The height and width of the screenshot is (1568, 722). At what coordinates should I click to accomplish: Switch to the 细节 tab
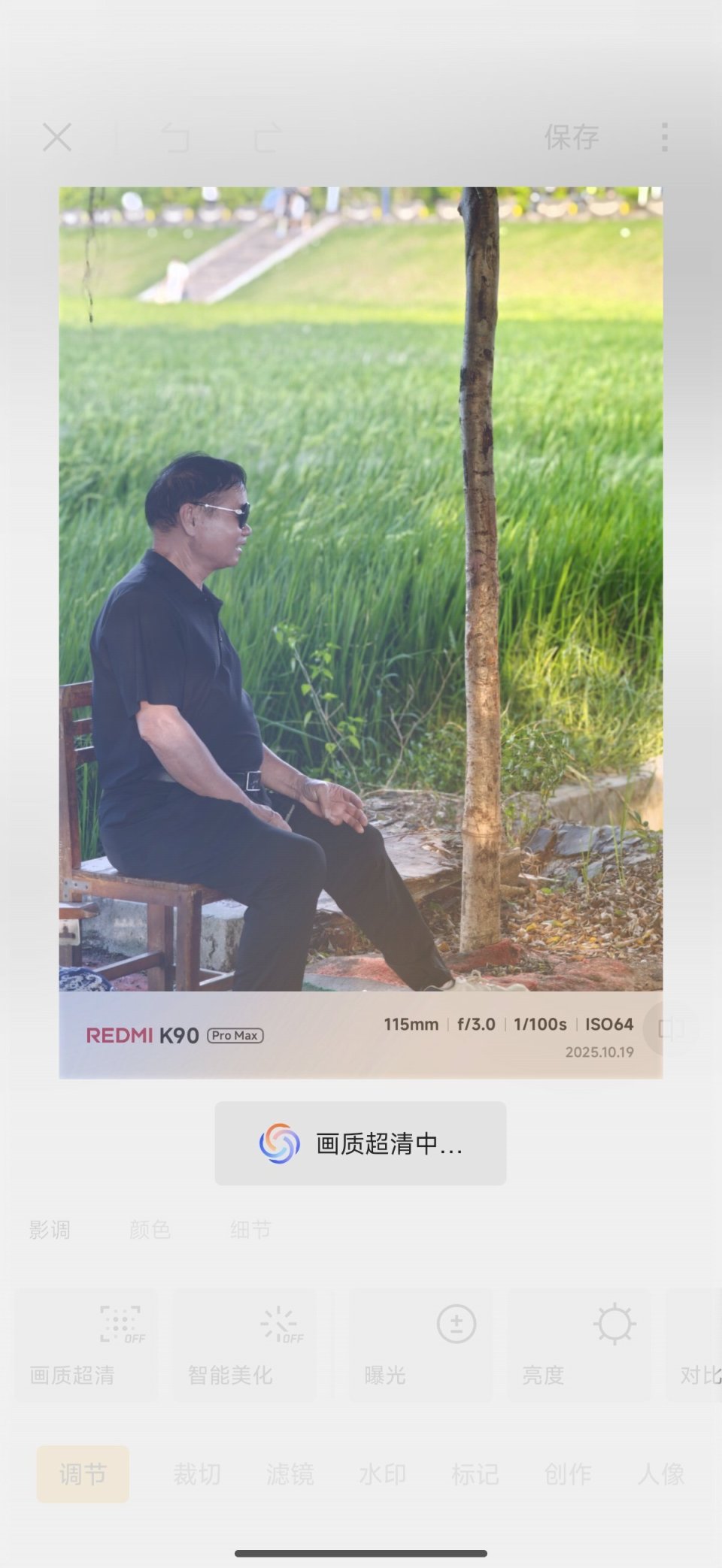[250, 1230]
